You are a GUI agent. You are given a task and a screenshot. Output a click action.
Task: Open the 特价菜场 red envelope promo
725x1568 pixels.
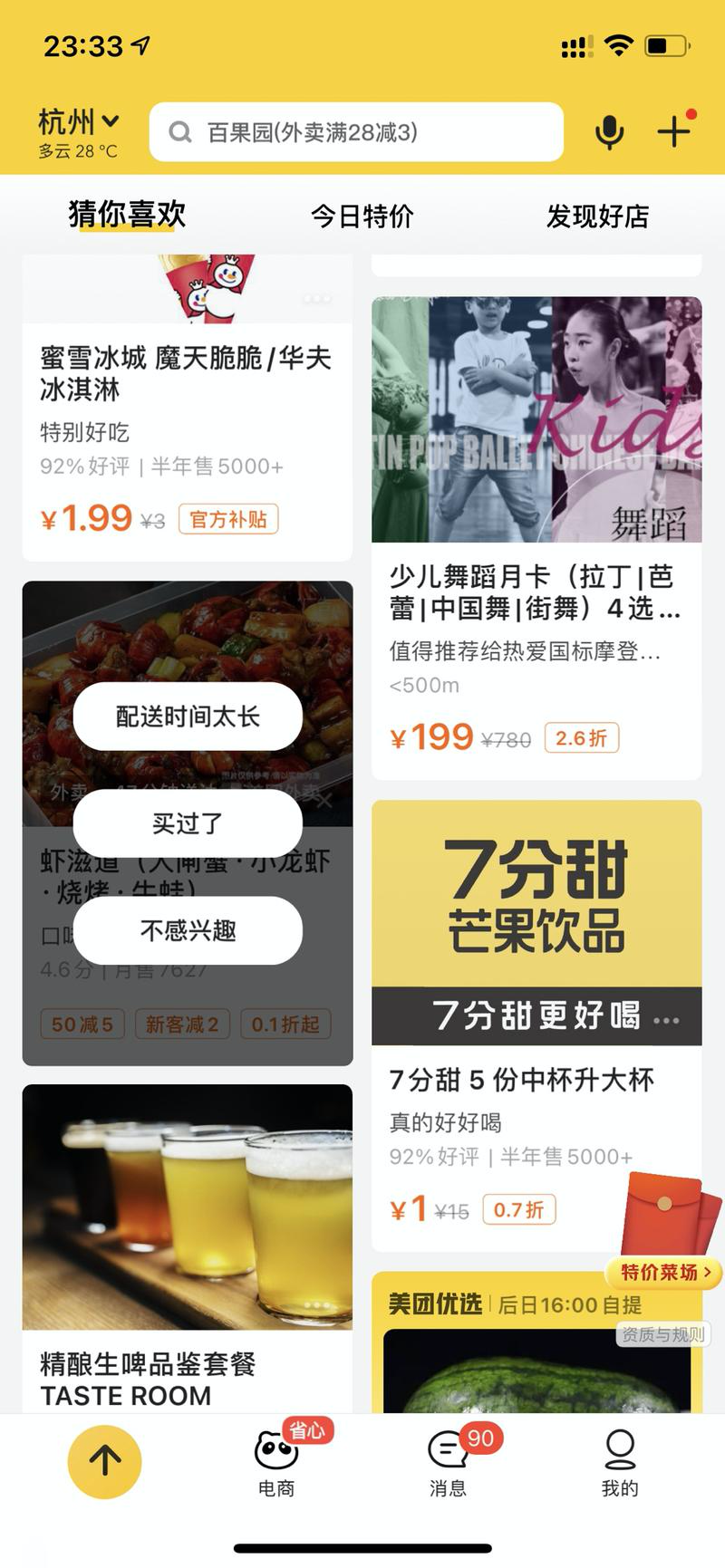click(666, 1232)
